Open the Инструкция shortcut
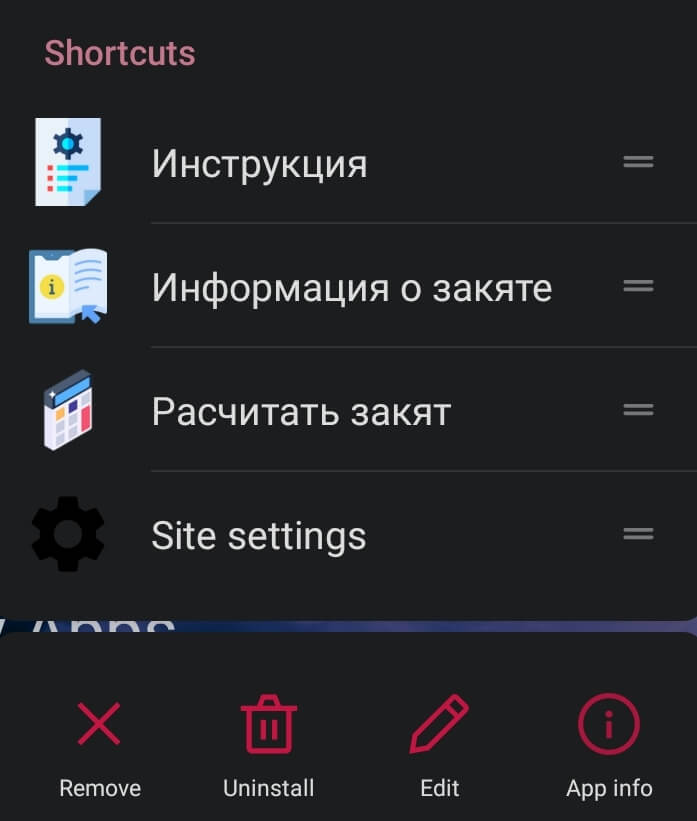 pyautogui.click(x=259, y=163)
